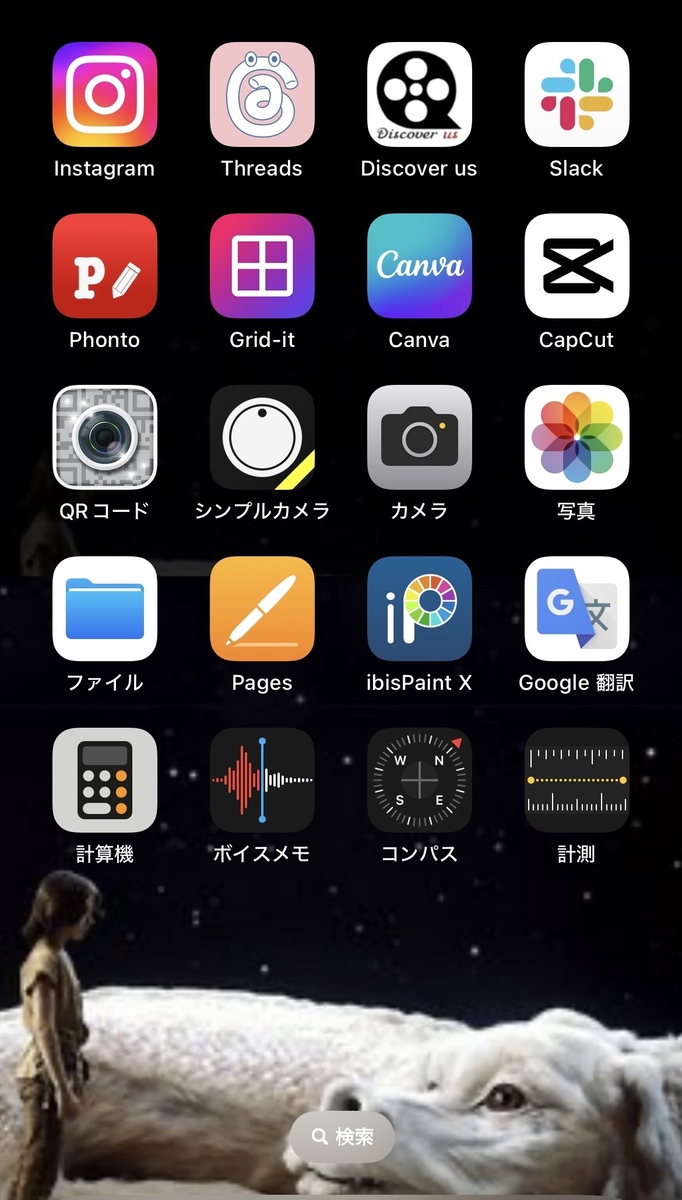Open the Discover us app

point(419,95)
